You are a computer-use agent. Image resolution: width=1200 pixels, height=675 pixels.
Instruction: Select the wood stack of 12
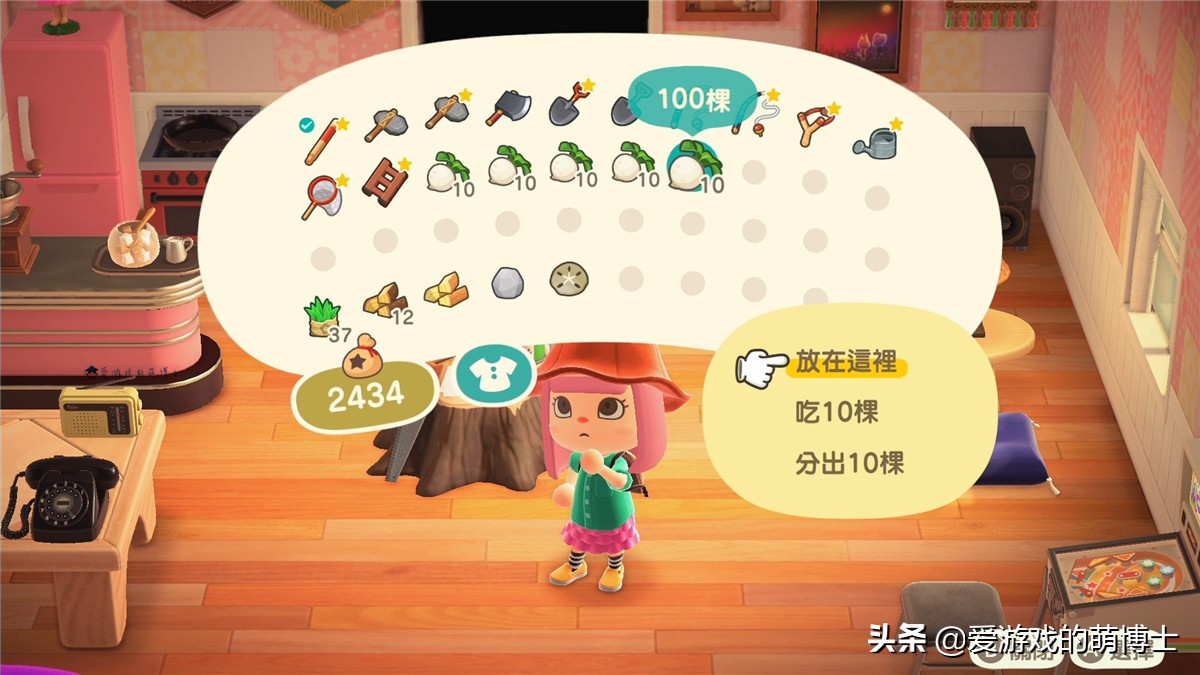click(x=385, y=300)
